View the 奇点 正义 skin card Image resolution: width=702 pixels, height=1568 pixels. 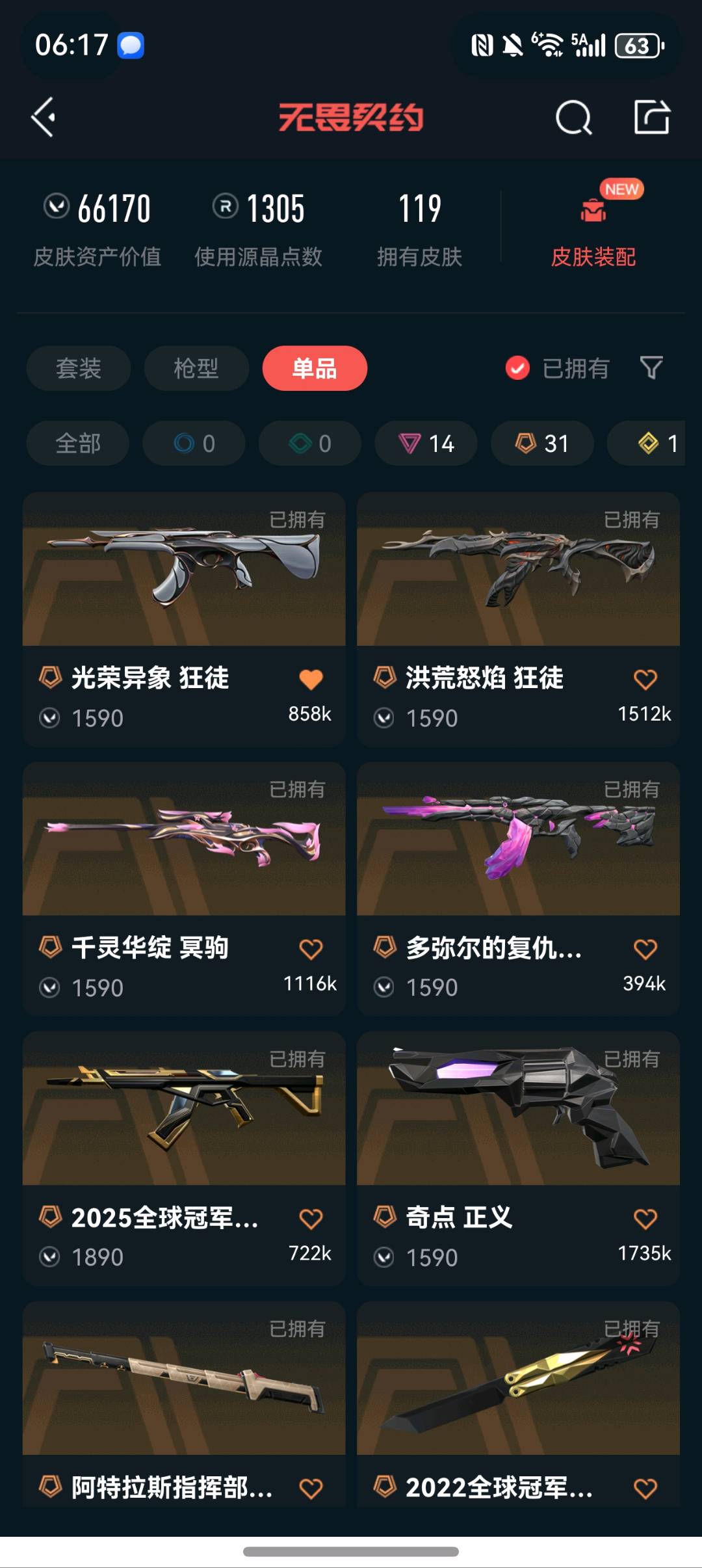coord(517,1112)
